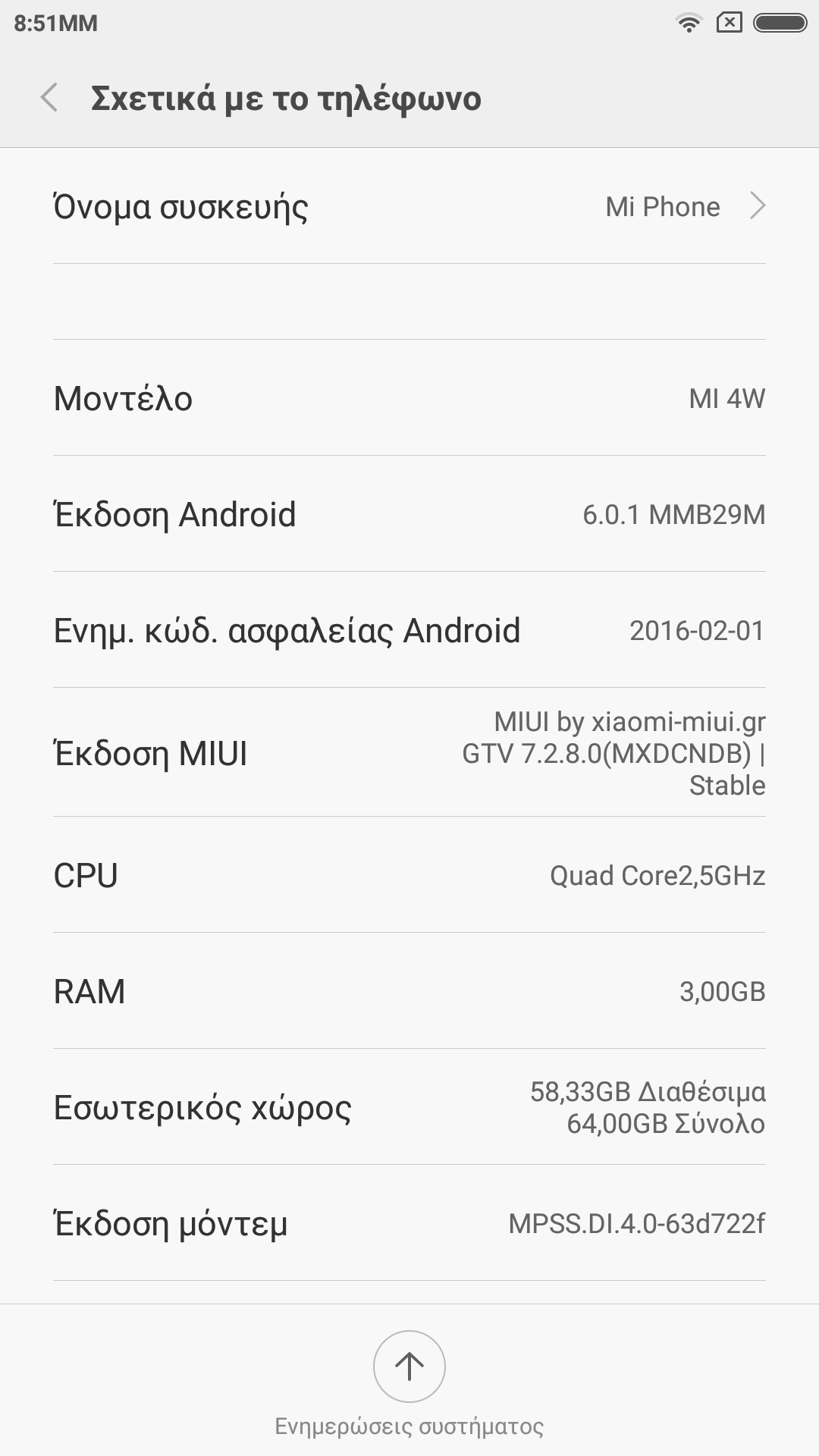Go back from Σχετικά με το τηλέφωνο
819x1456 pixels.
click(x=50, y=98)
